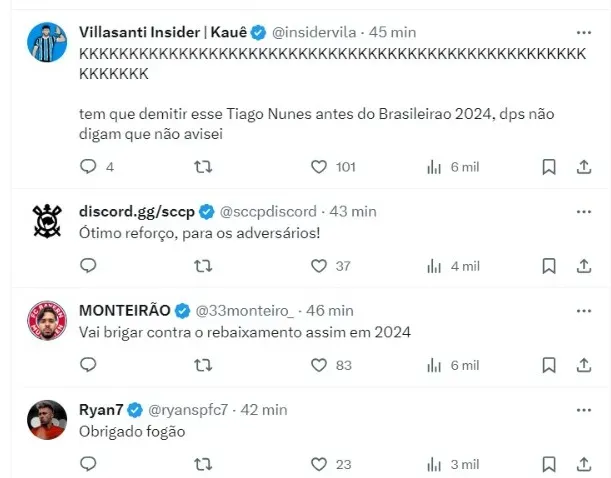Bookmark MONTEIRÃO's tweet
The height and width of the screenshot is (478, 611).
(x=548, y=365)
